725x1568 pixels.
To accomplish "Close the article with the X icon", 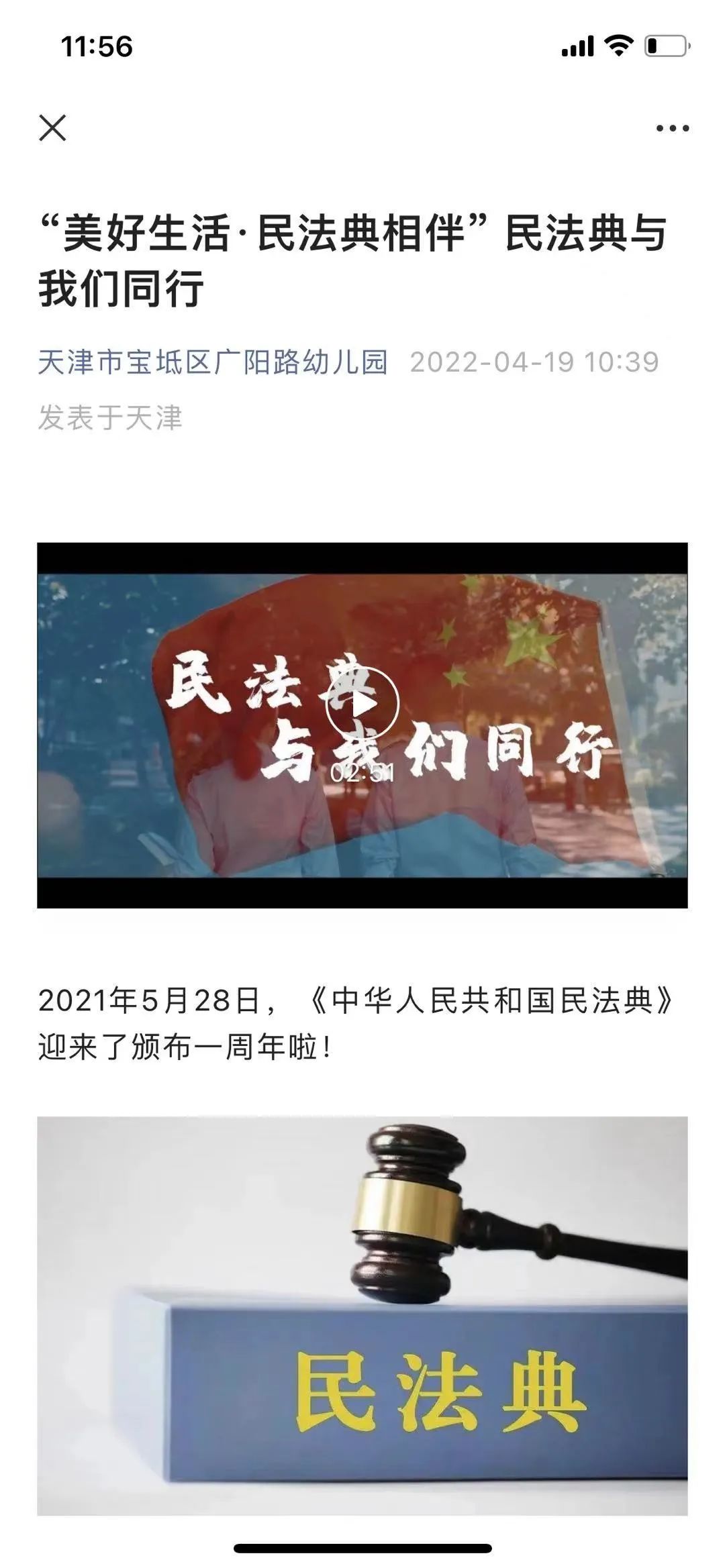I will pyautogui.click(x=52, y=127).
